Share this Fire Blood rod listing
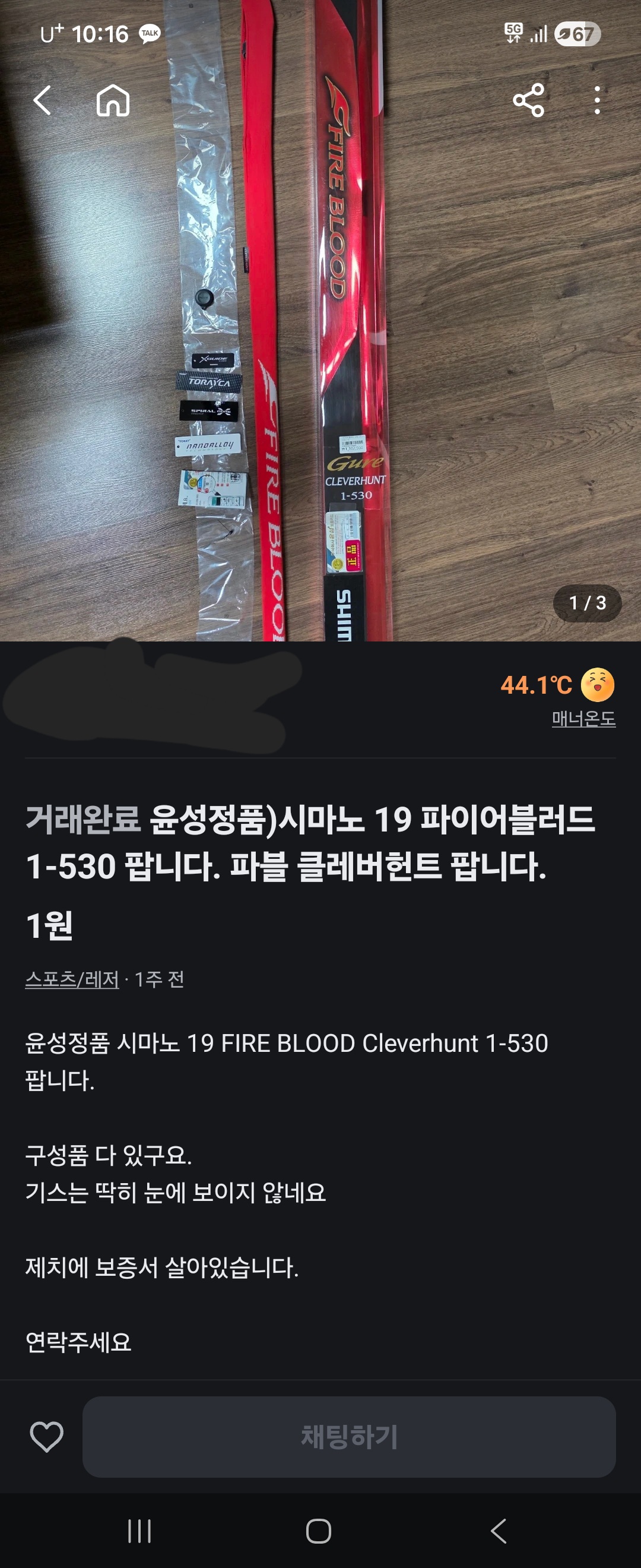641x1568 pixels. pyautogui.click(x=528, y=100)
